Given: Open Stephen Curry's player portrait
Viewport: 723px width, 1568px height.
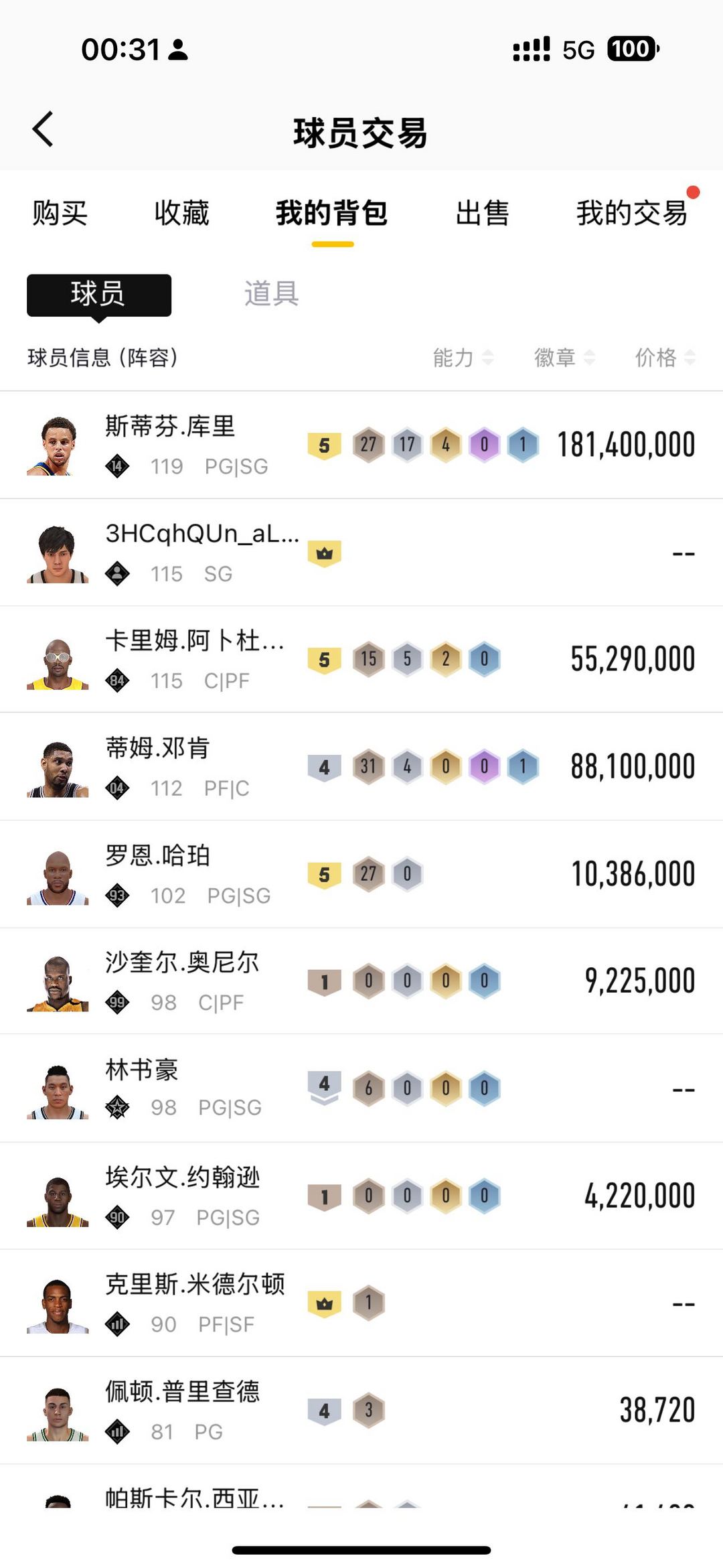Looking at the screenshot, I should pyautogui.click(x=57, y=443).
